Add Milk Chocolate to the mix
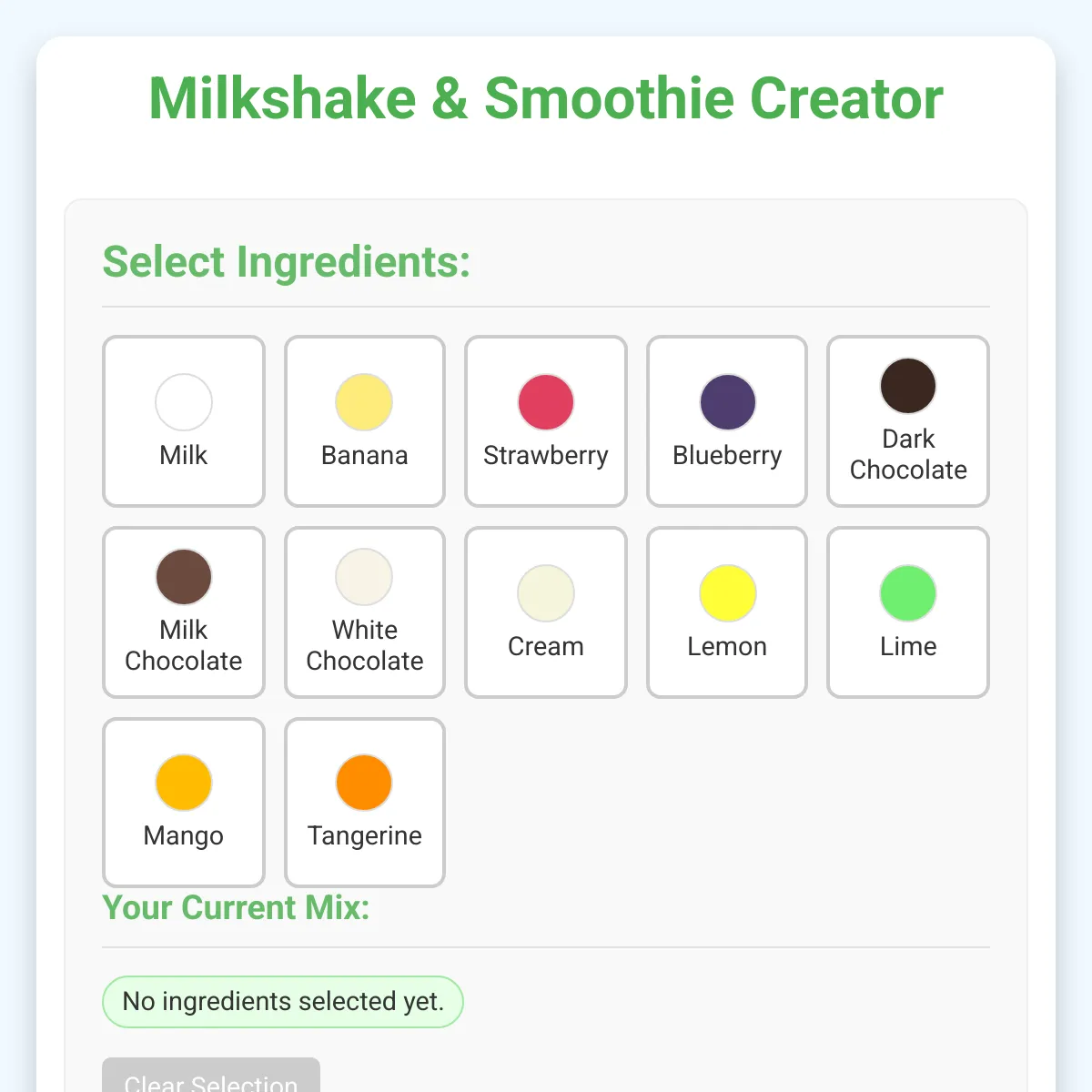 [184, 612]
